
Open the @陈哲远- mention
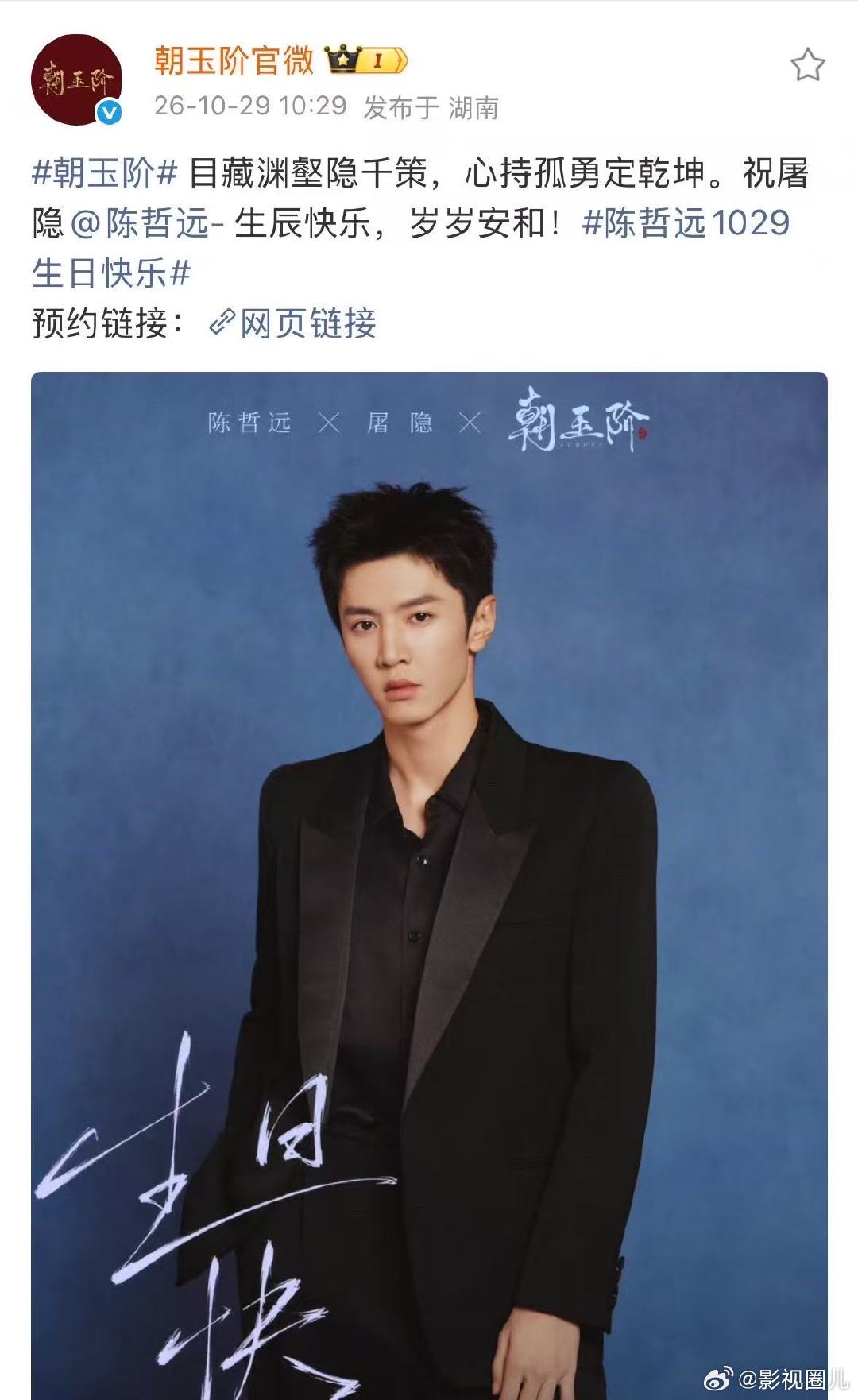coord(148,223)
